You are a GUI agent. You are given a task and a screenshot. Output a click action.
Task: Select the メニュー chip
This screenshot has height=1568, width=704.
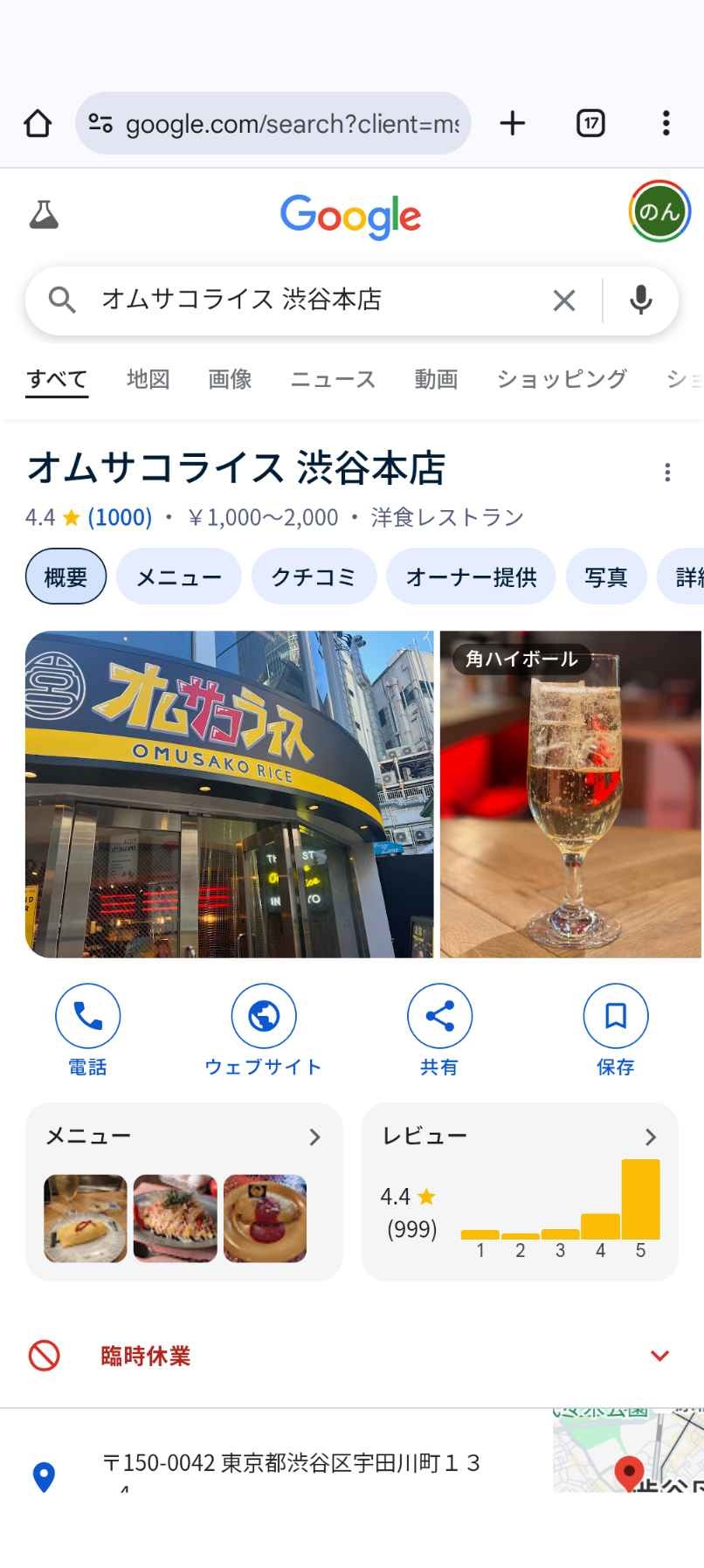click(178, 577)
